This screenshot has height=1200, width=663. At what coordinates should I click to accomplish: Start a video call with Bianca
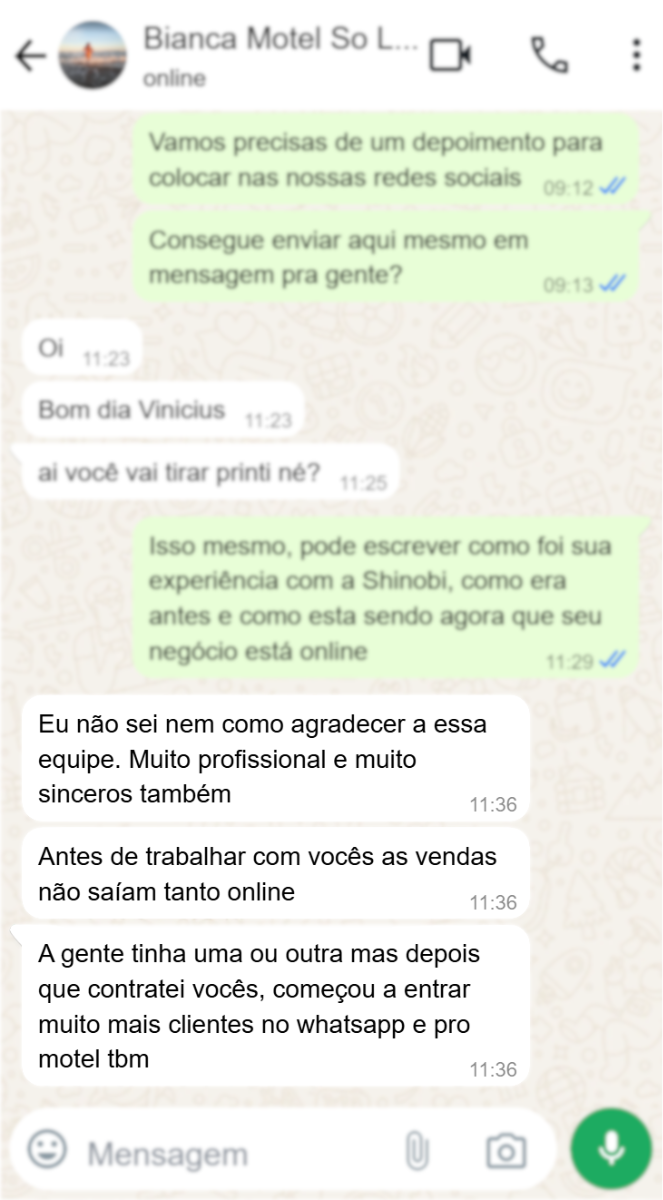click(450, 55)
